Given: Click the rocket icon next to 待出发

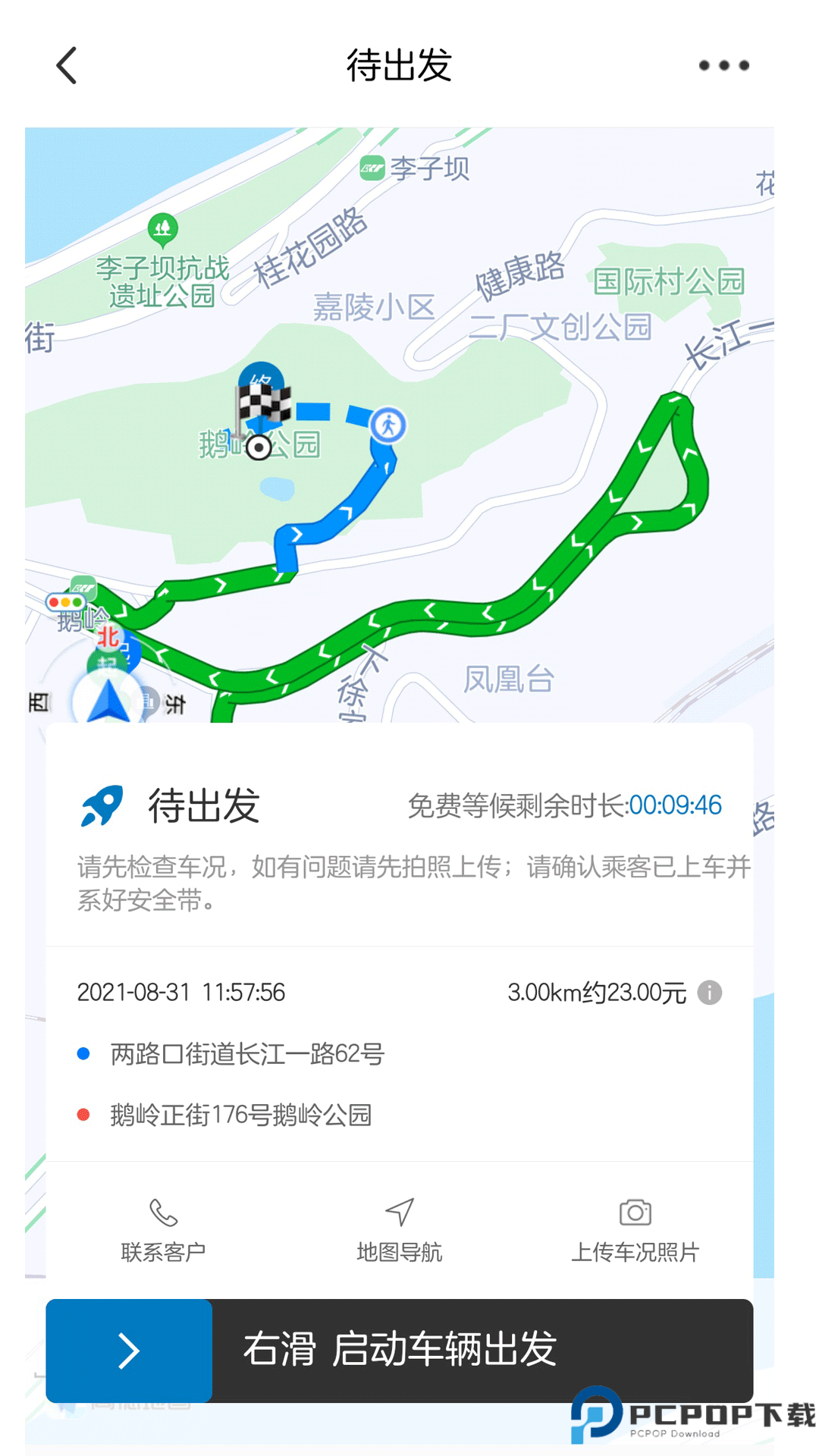Looking at the screenshot, I should pos(101,806).
